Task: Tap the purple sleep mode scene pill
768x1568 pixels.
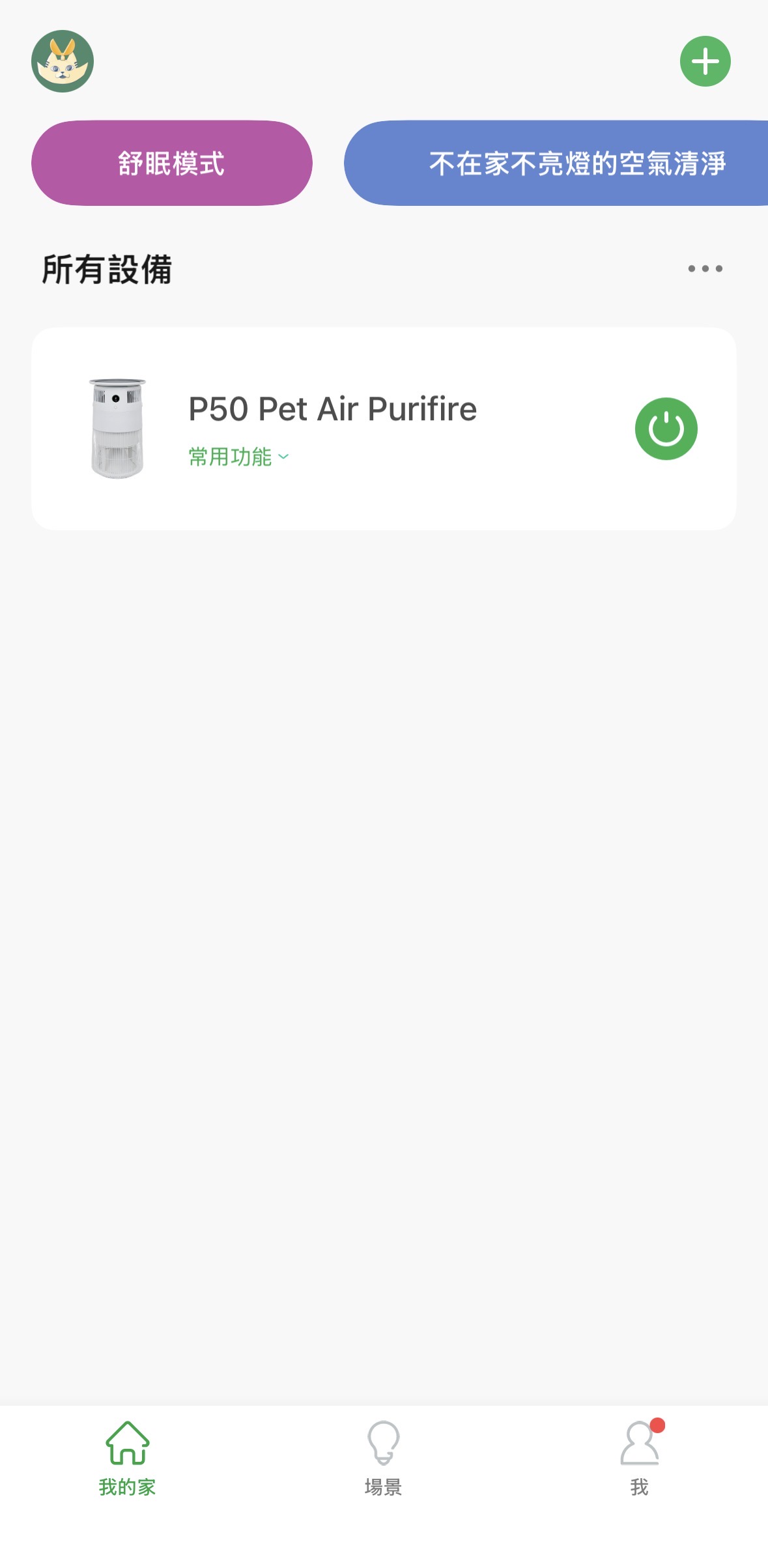Action: coord(173,164)
